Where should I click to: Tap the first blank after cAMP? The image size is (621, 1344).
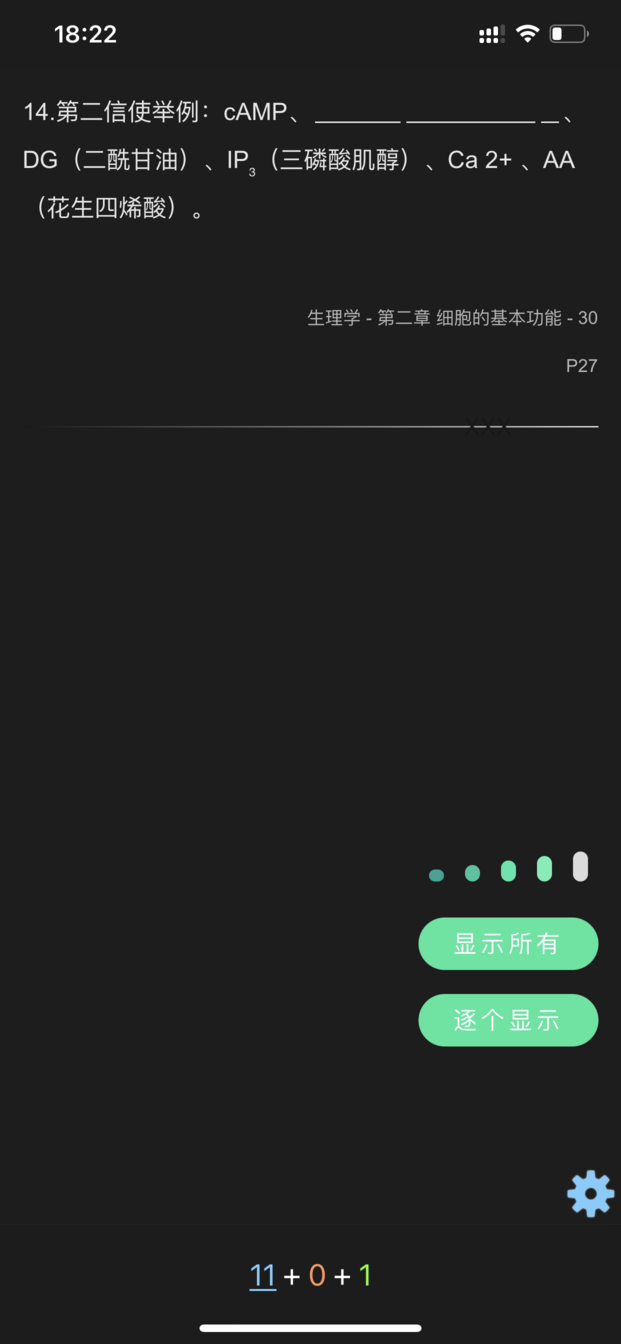click(358, 116)
